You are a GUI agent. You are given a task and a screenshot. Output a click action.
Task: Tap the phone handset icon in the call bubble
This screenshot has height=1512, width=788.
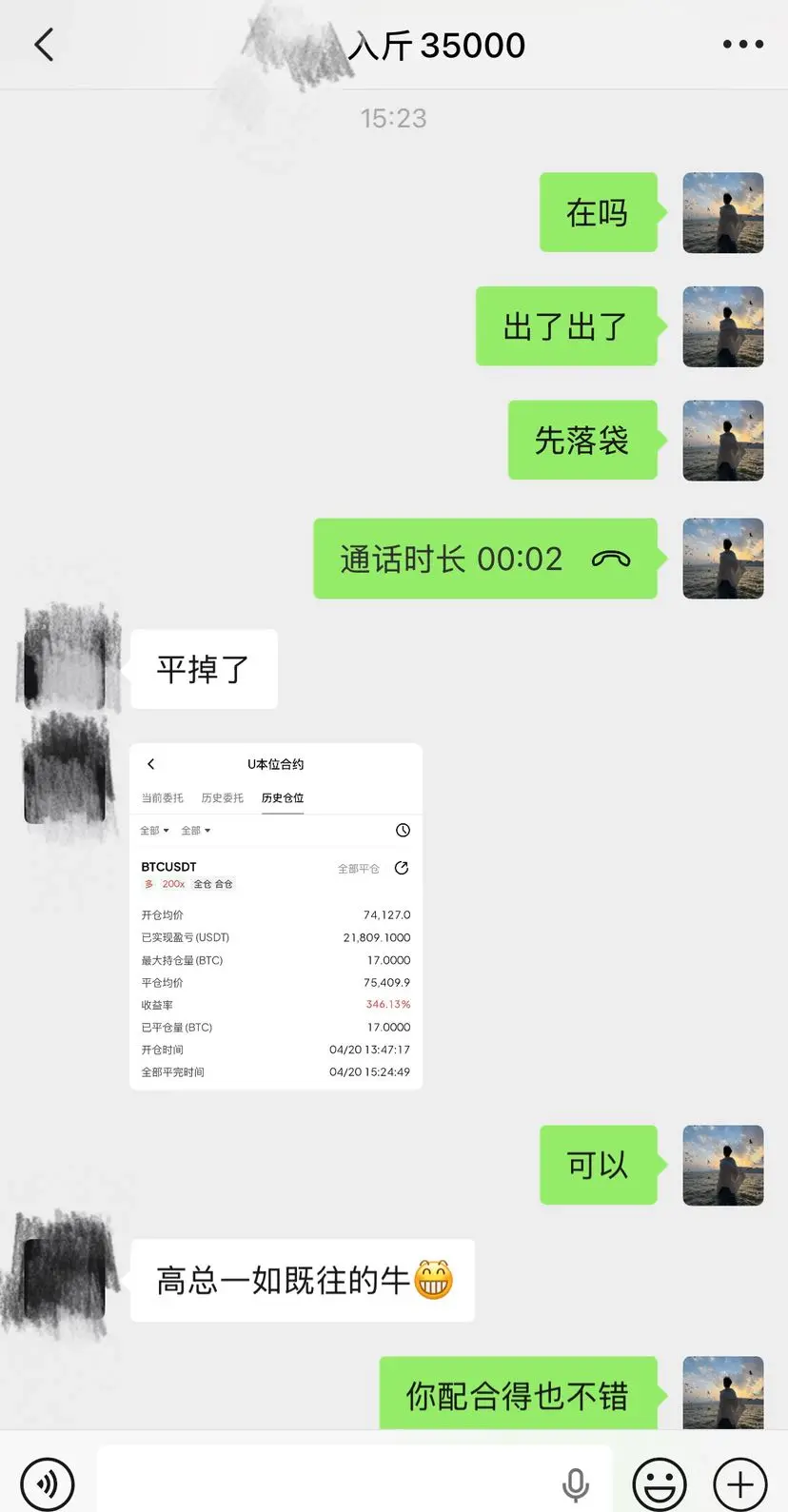click(x=612, y=560)
